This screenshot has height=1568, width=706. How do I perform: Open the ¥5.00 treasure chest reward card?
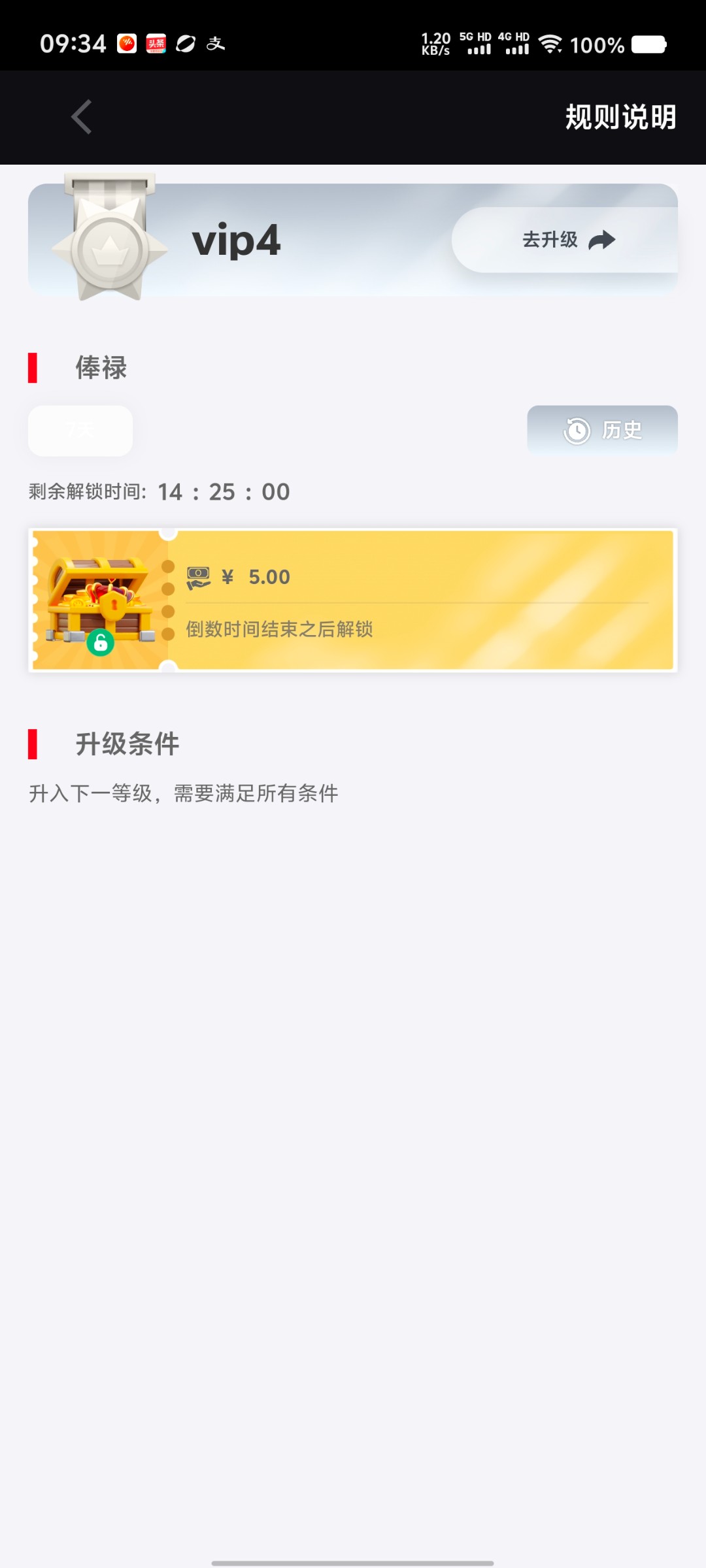pos(353,600)
